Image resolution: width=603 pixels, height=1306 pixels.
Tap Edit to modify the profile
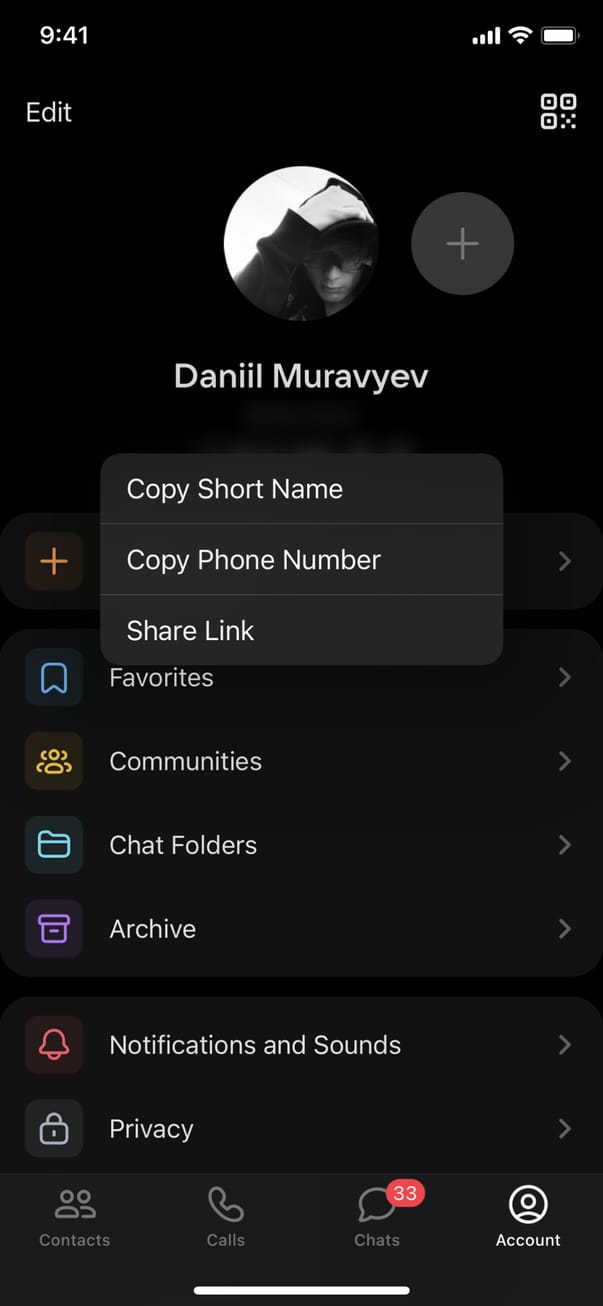click(x=49, y=112)
